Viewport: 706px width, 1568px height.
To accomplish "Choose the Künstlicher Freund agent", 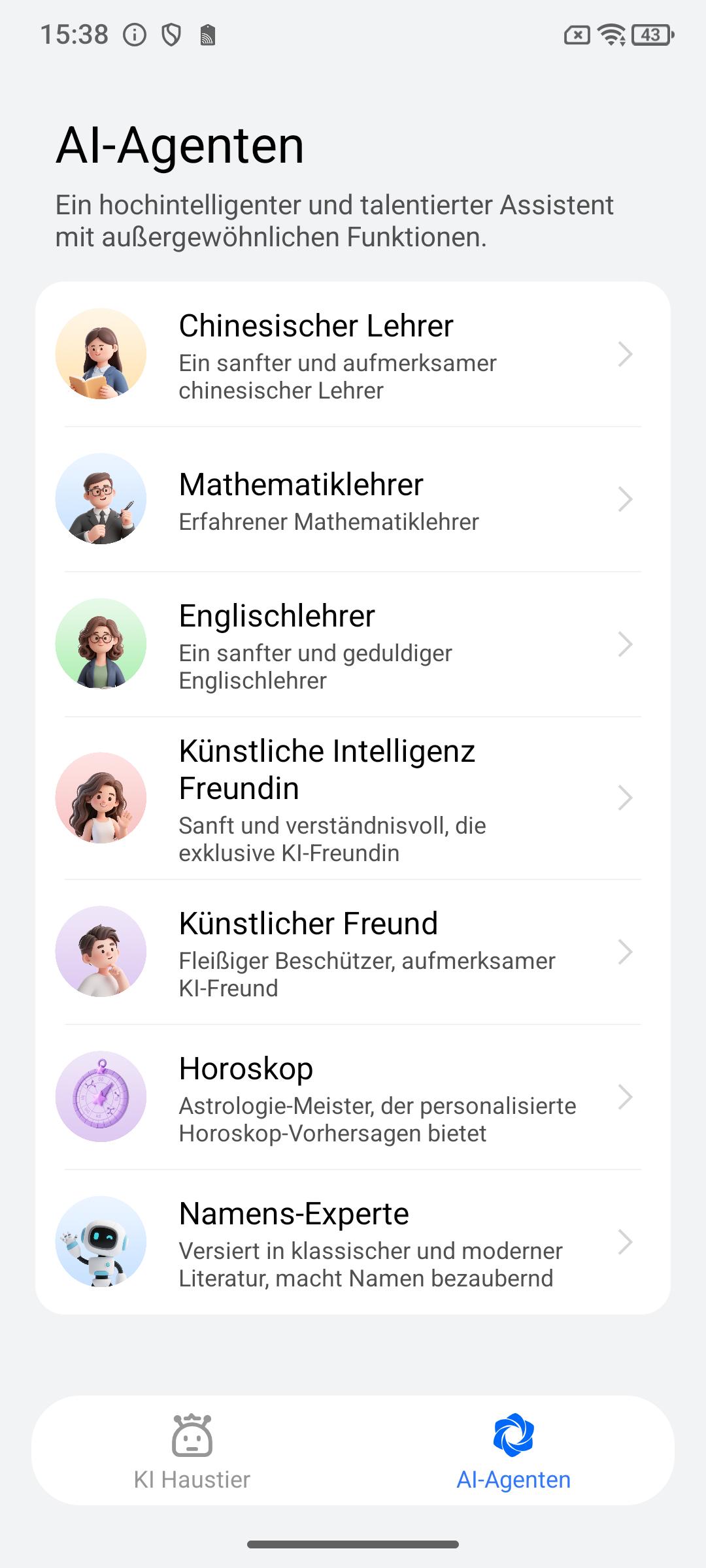I will click(353, 952).
